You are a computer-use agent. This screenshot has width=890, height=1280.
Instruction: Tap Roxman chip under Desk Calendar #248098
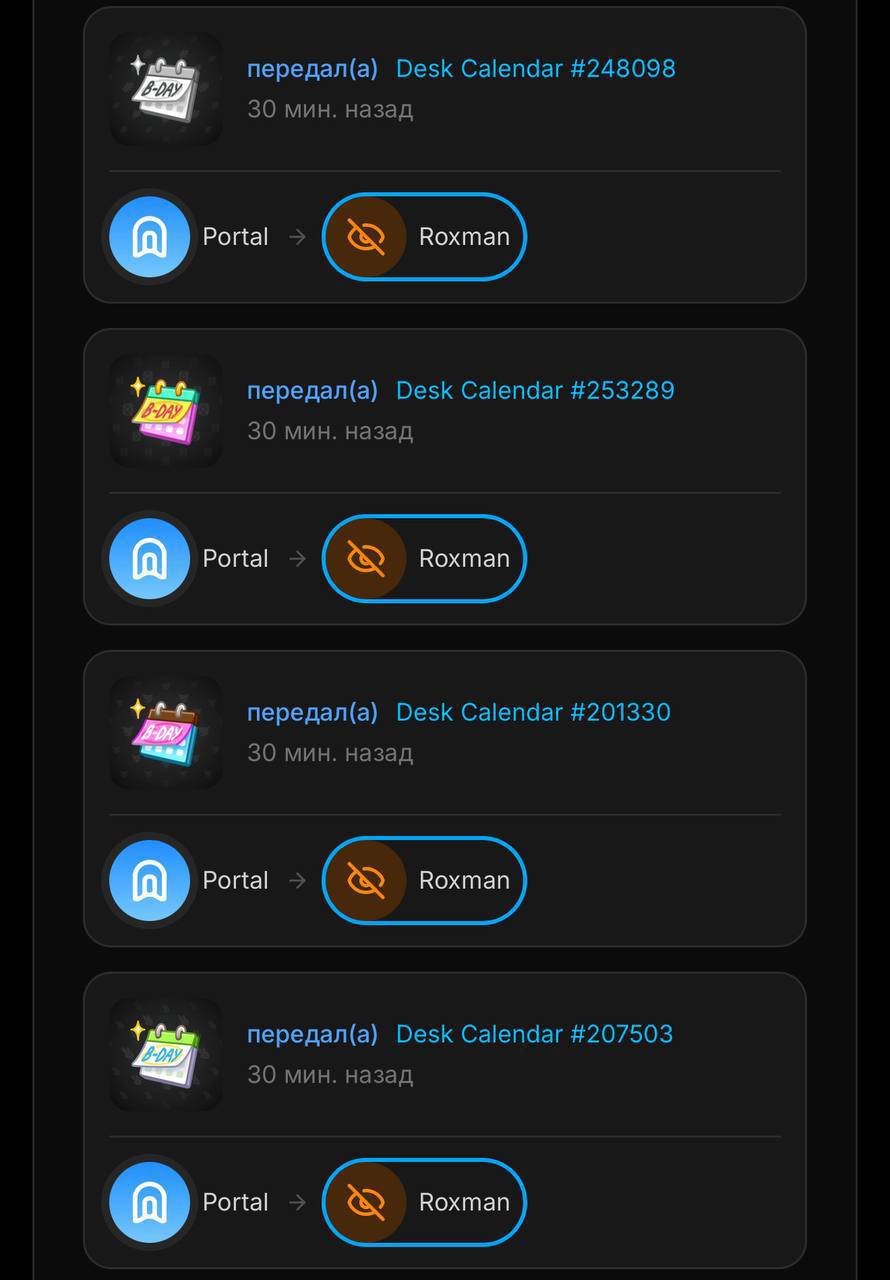[x=424, y=237]
